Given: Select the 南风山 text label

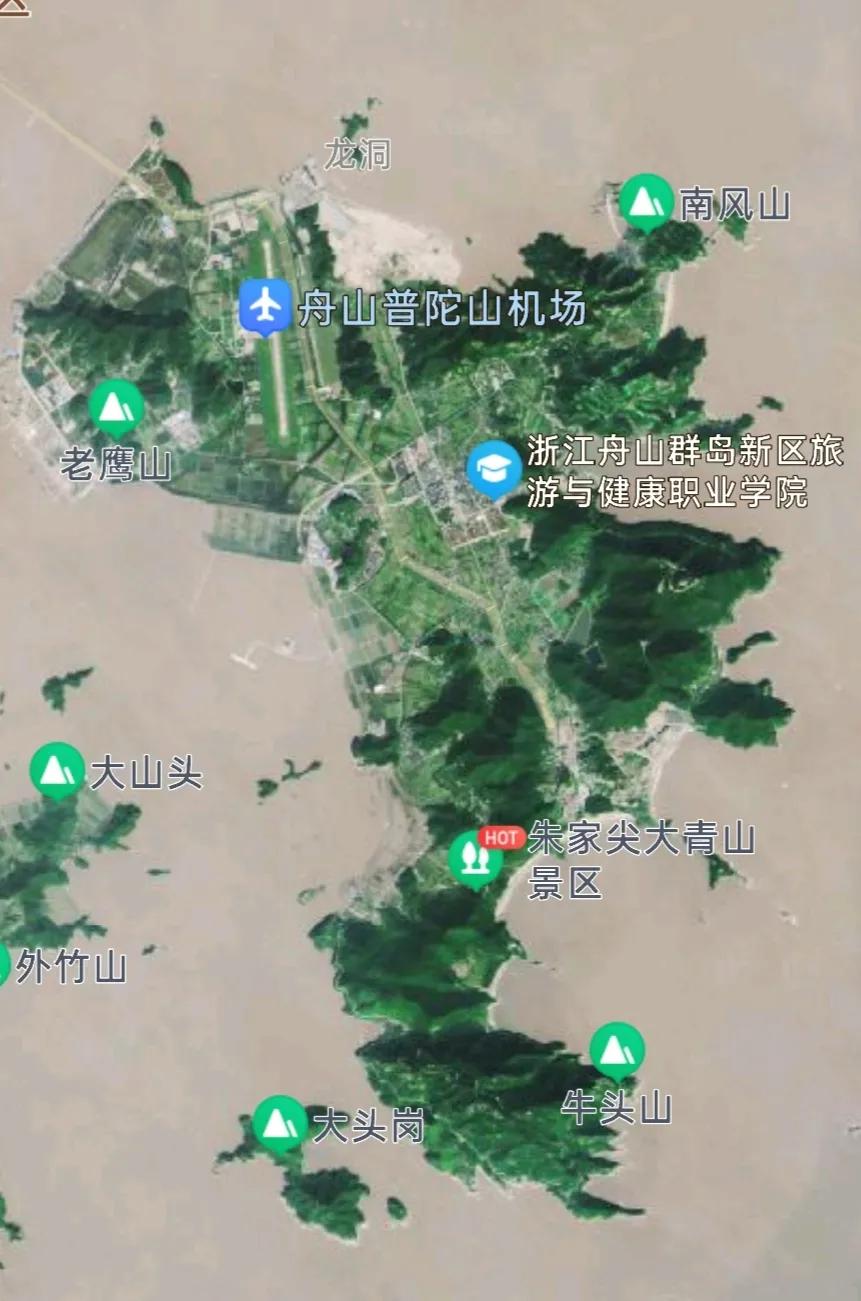Looking at the screenshot, I should click(x=735, y=204).
